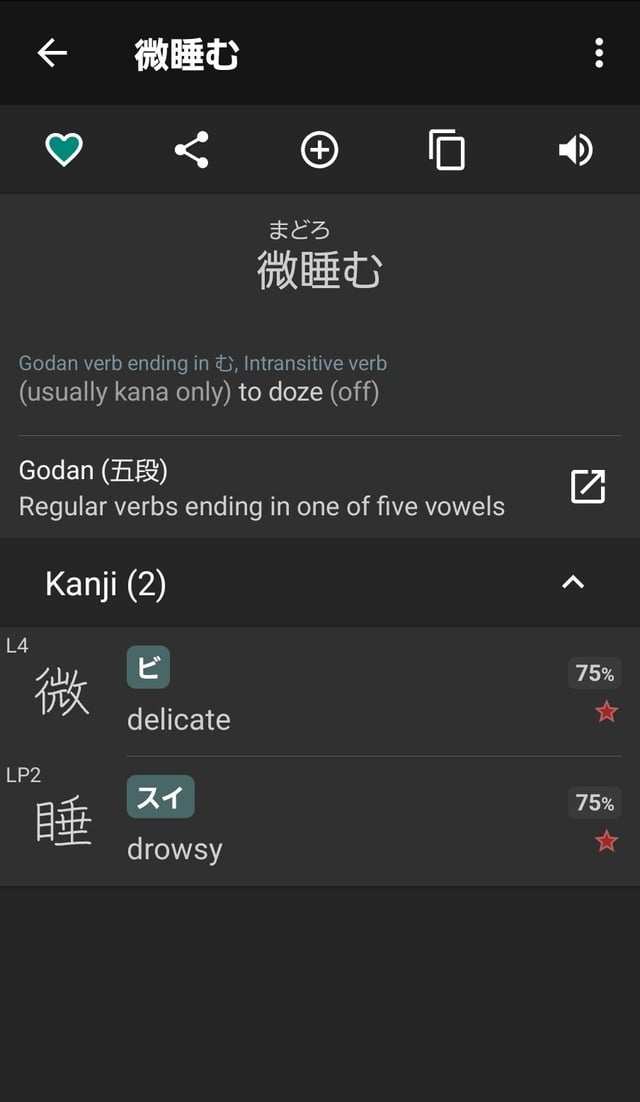Screen dimensions: 640x1102
Task: Open the three-dot overflow menu
Action: pyautogui.click(x=599, y=53)
